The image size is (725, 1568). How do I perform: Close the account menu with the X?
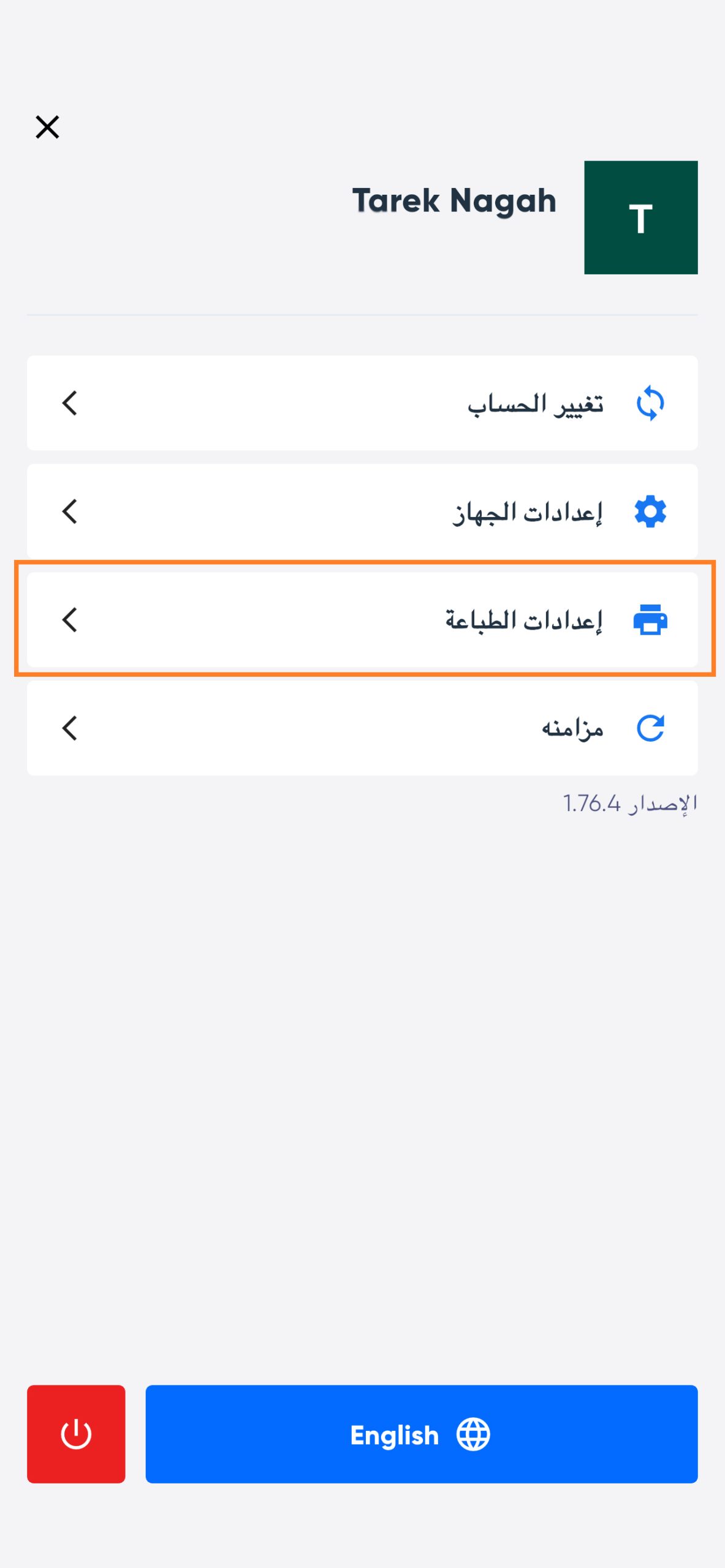(47, 127)
